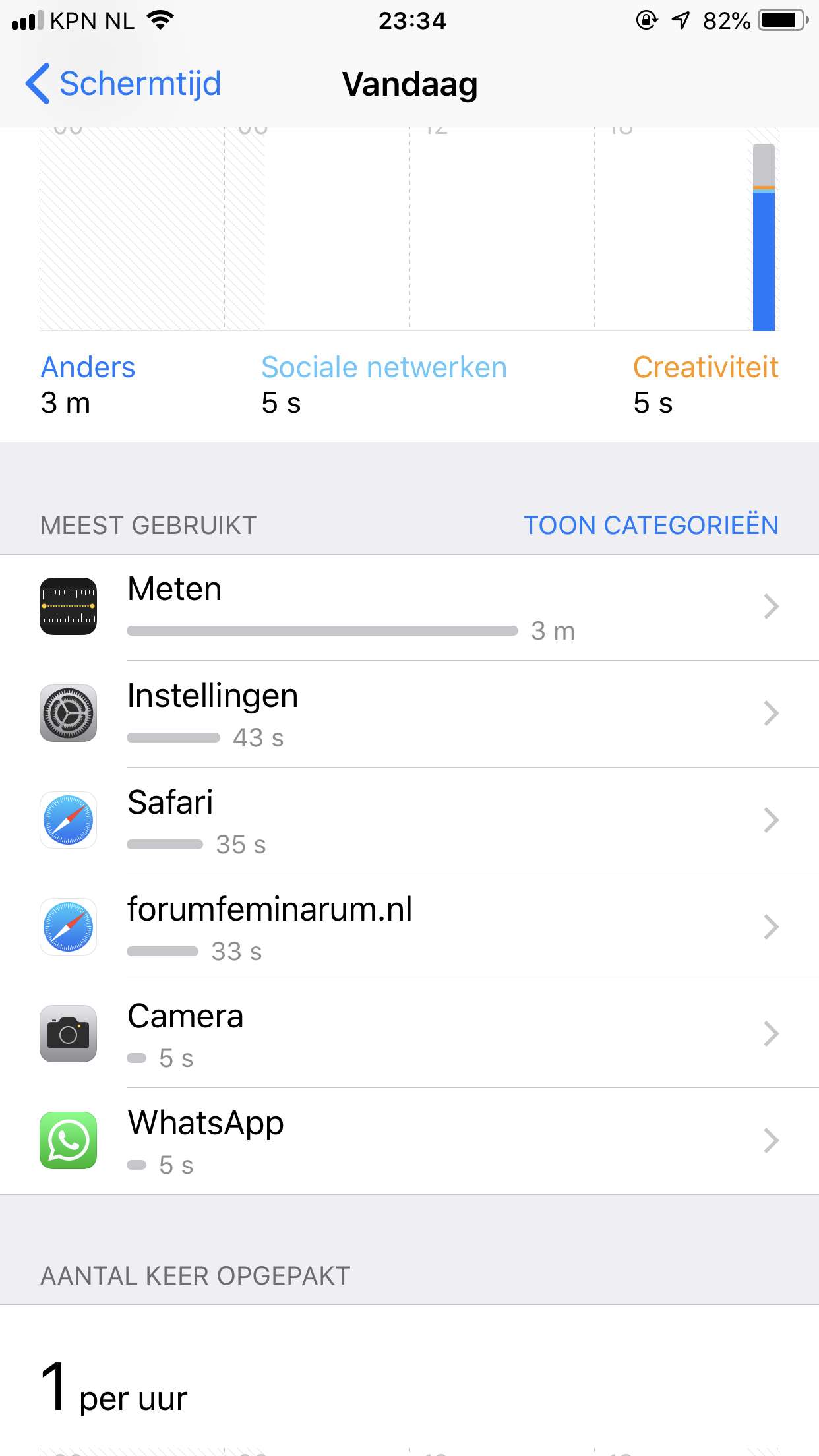Open Camera usage details
This screenshot has height=1456, width=819.
[409, 1035]
